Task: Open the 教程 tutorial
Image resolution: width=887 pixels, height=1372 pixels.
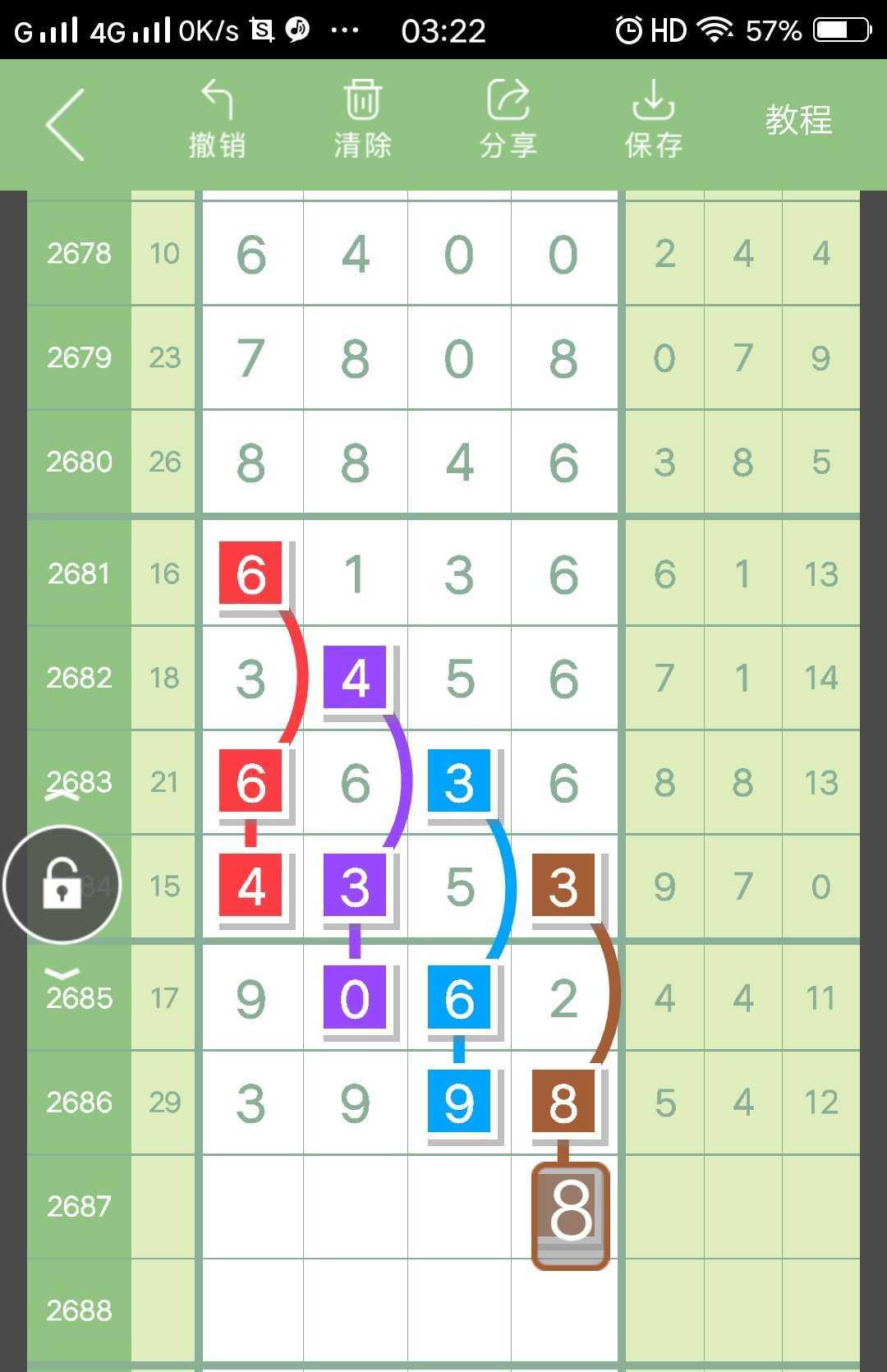Action: point(798,121)
